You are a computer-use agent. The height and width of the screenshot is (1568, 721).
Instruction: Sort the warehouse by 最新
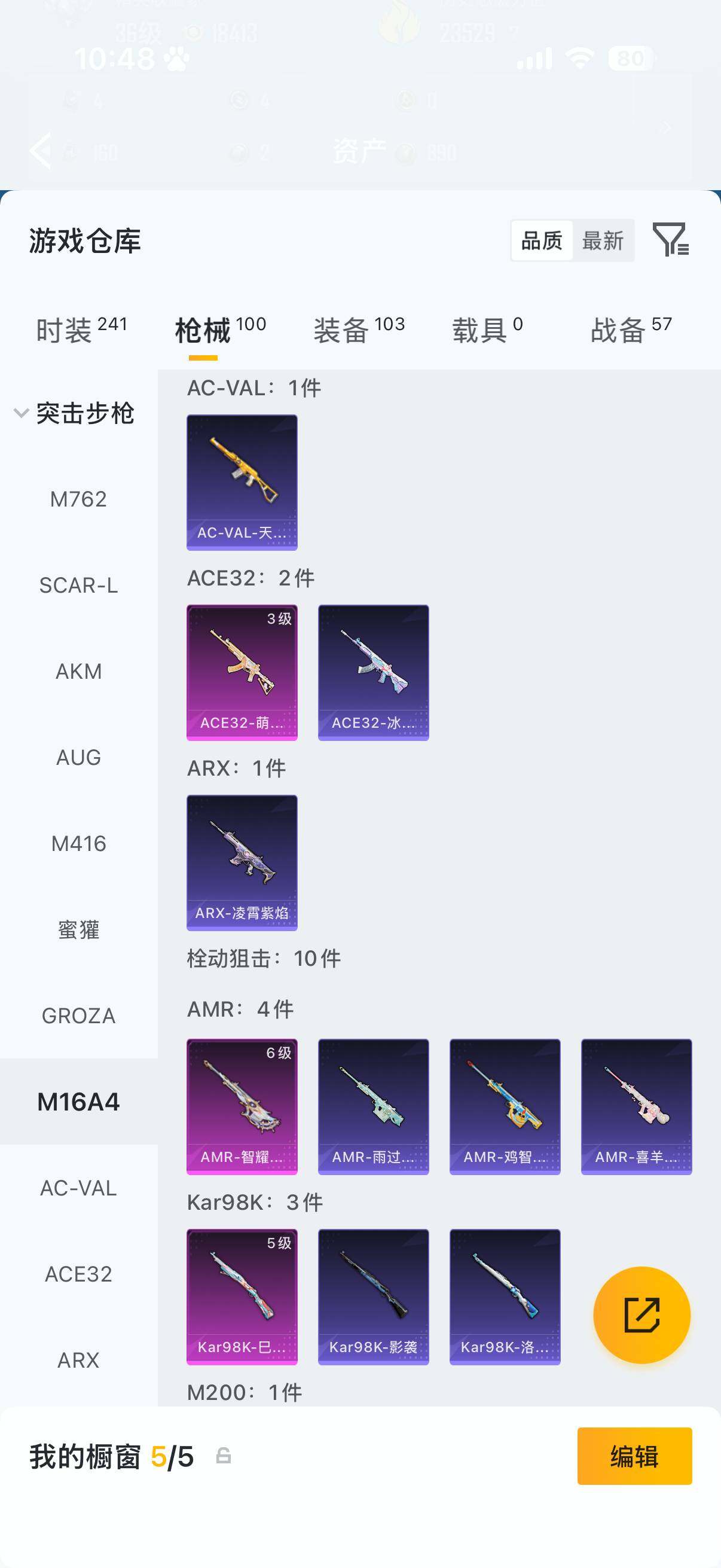click(603, 241)
